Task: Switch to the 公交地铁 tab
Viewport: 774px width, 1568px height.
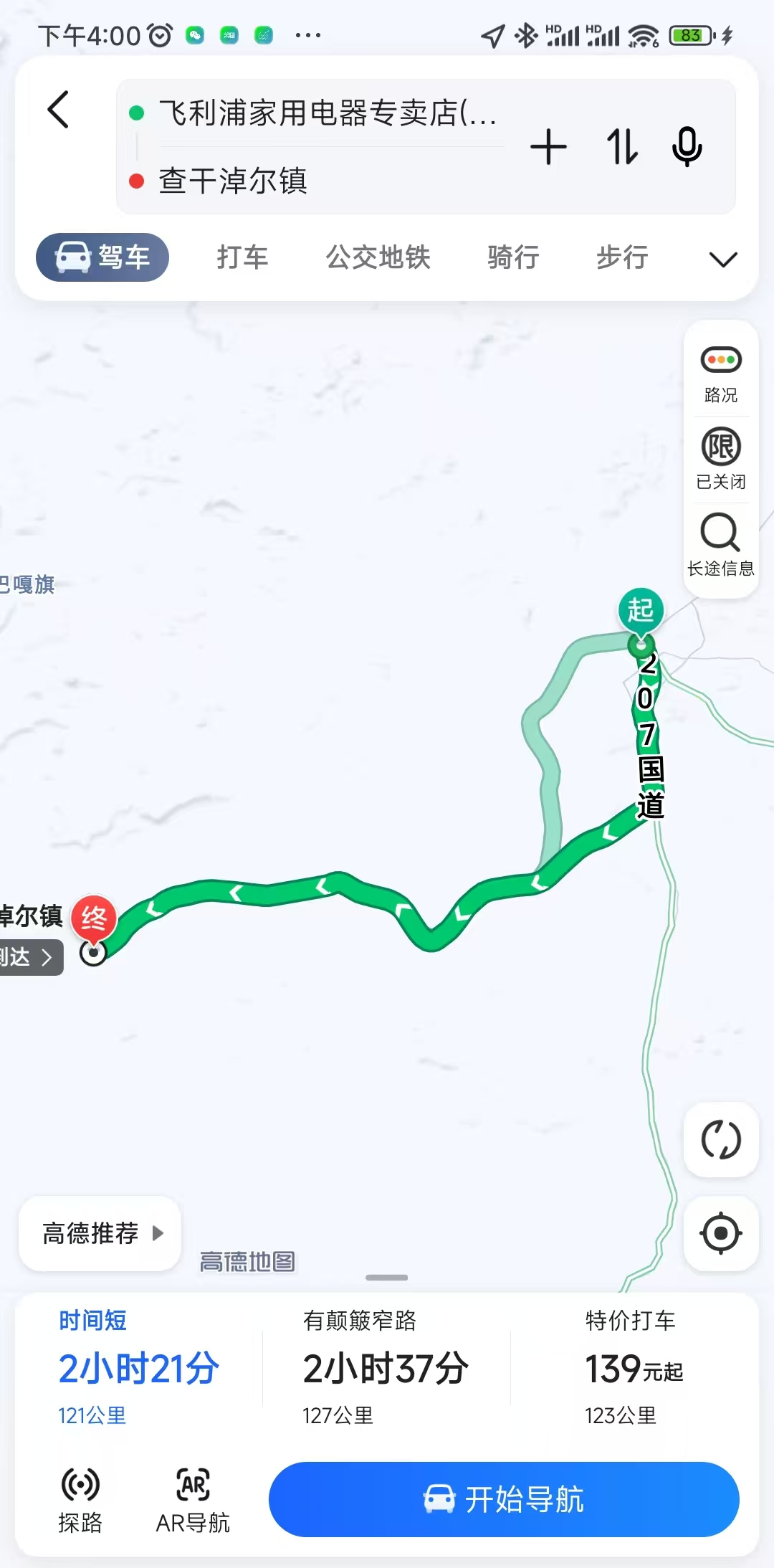Action: click(x=378, y=257)
